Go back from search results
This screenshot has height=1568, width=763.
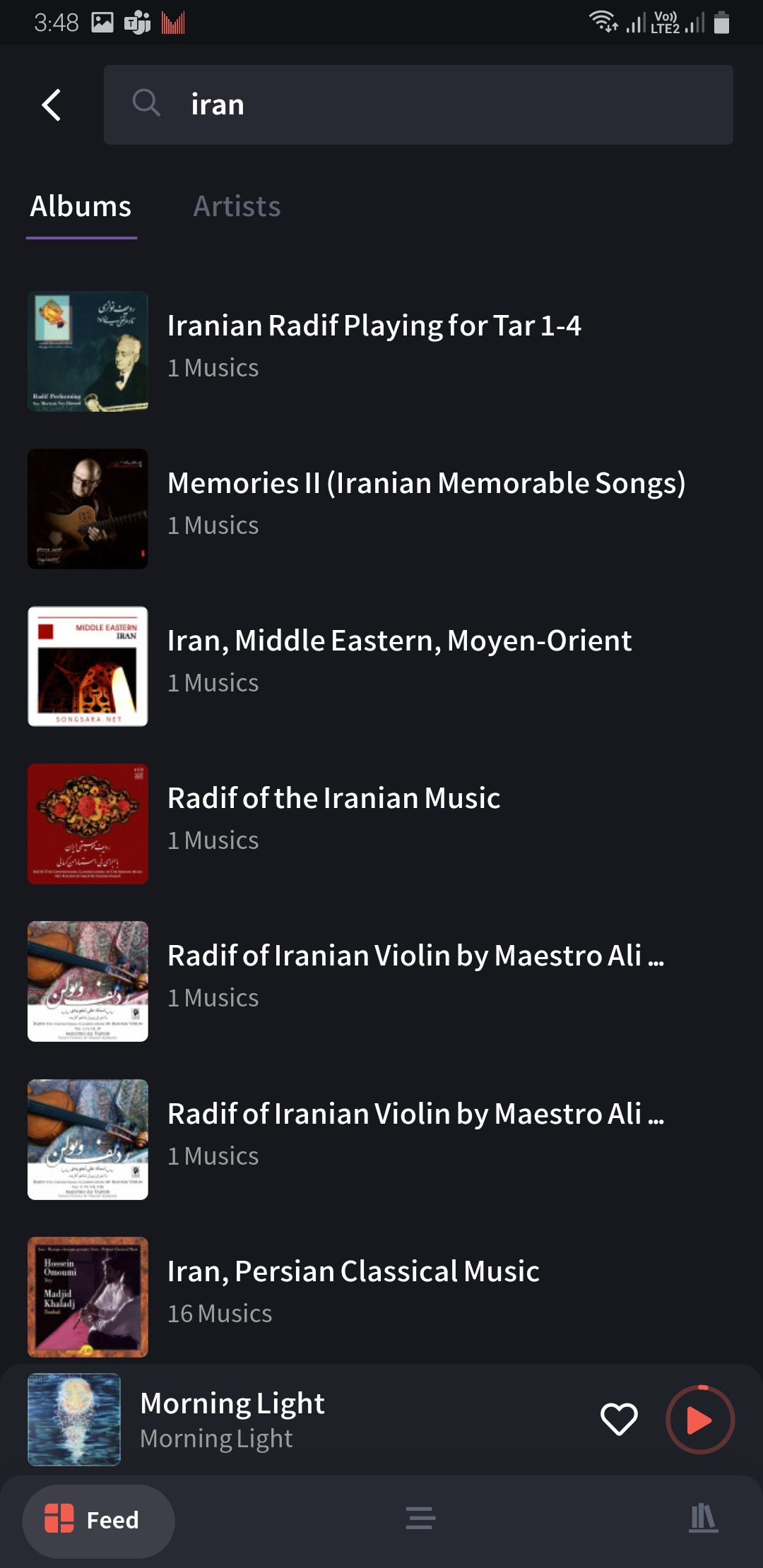tap(52, 105)
